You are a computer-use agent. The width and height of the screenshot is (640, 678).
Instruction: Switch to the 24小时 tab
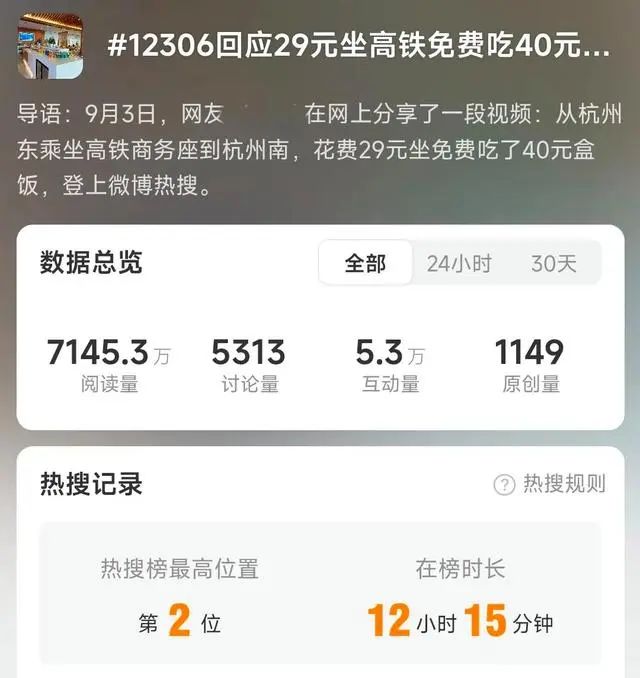click(x=459, y=263)
